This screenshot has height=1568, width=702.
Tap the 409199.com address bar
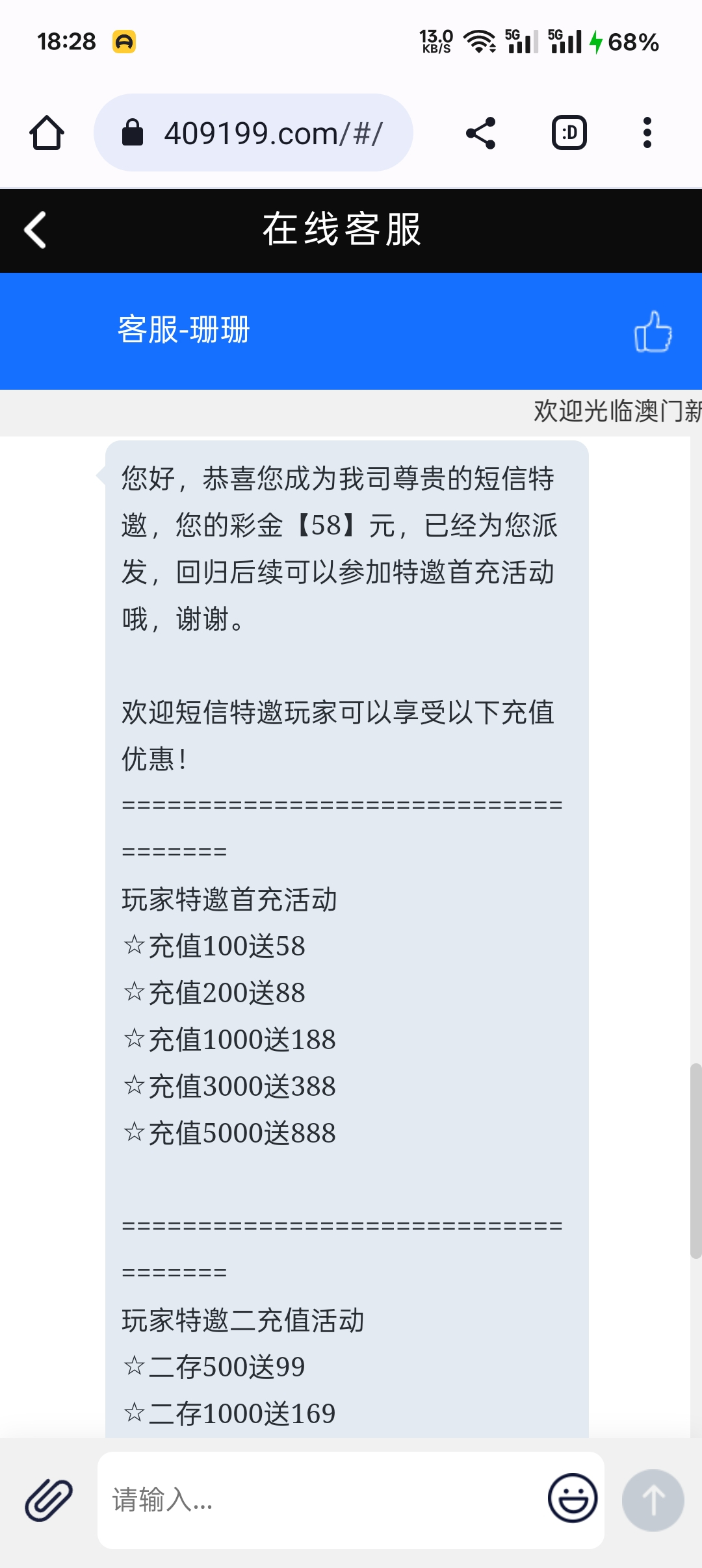click(x=253, y=133)
